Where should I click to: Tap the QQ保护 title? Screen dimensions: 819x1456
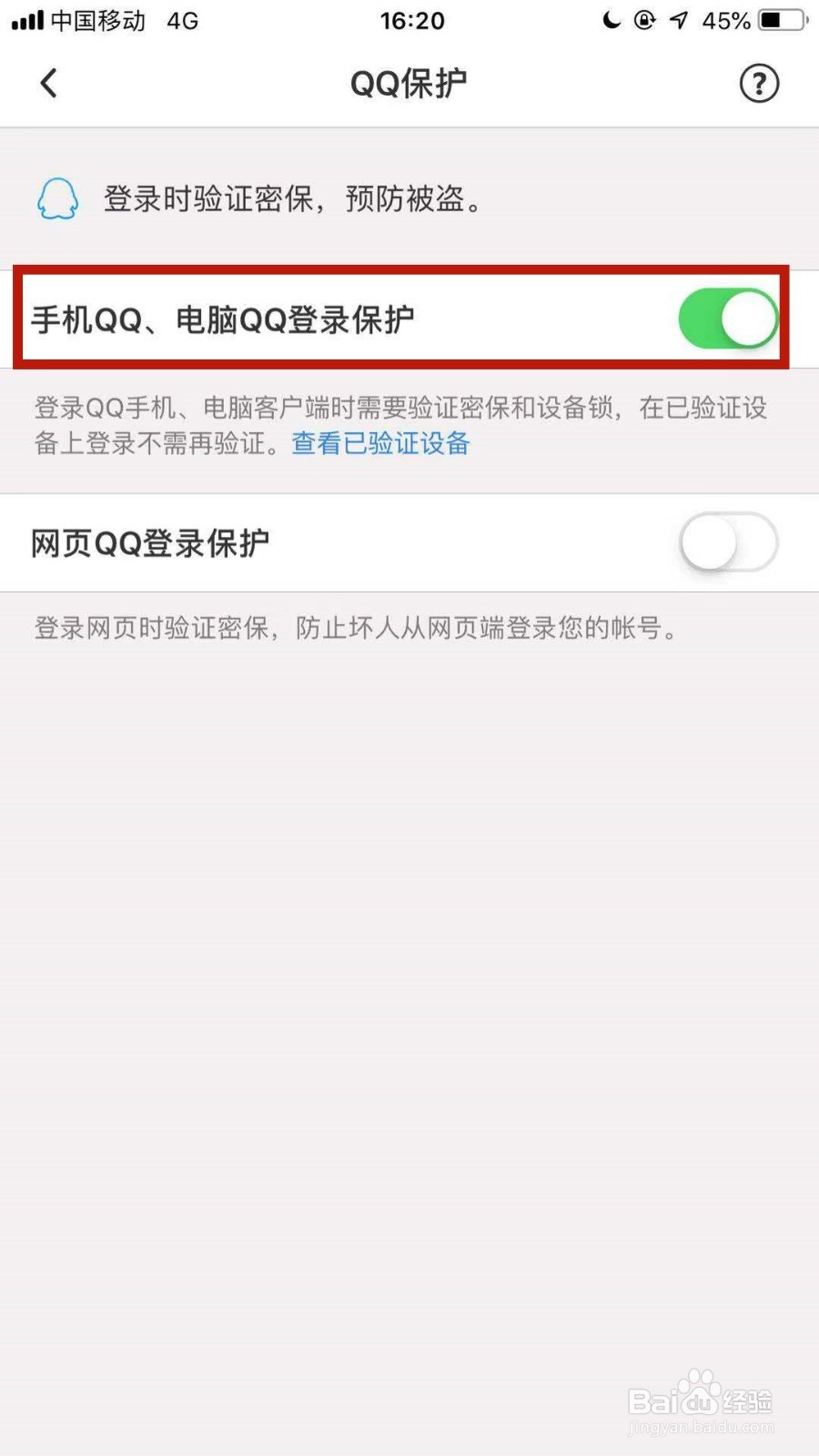pos(408,83)
